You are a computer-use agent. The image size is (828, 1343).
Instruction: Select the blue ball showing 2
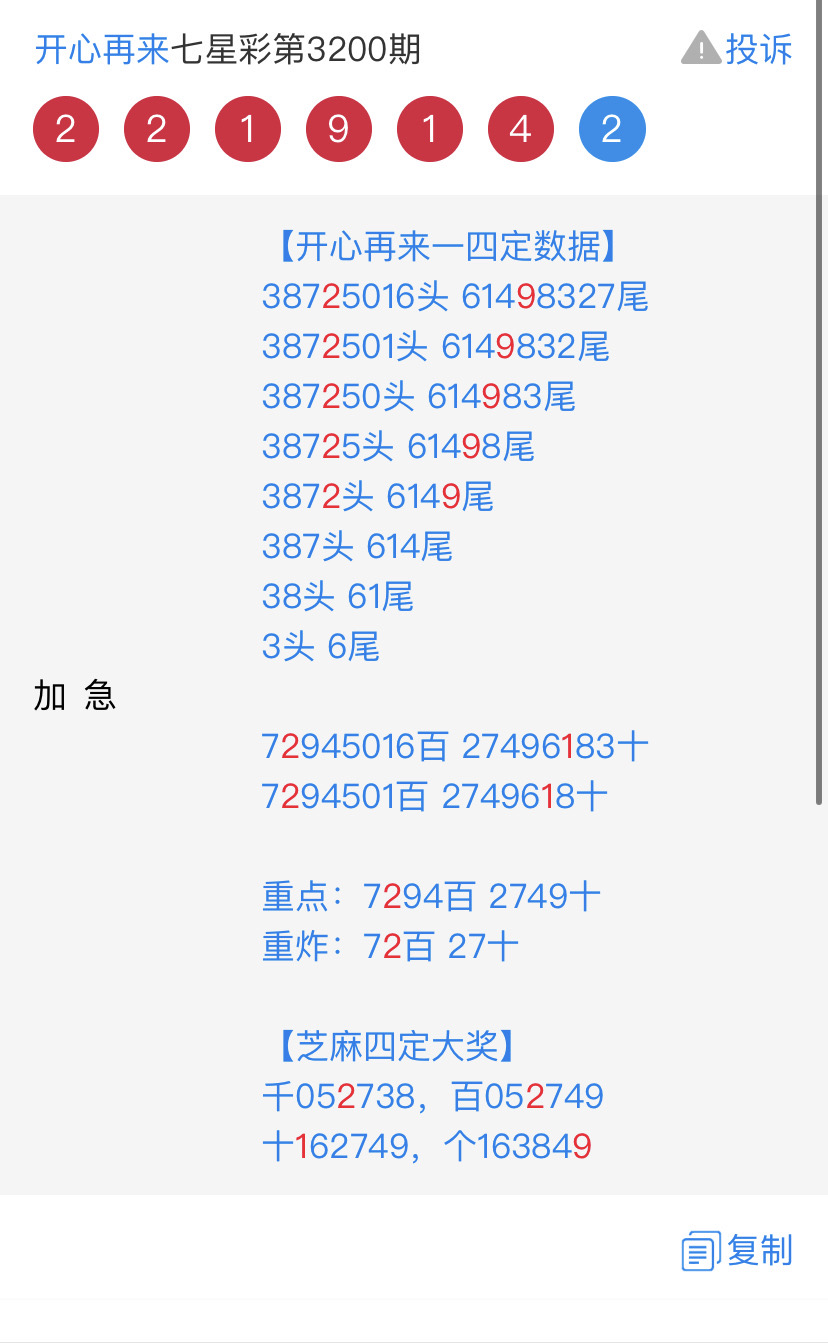click(x=612, y=129)
